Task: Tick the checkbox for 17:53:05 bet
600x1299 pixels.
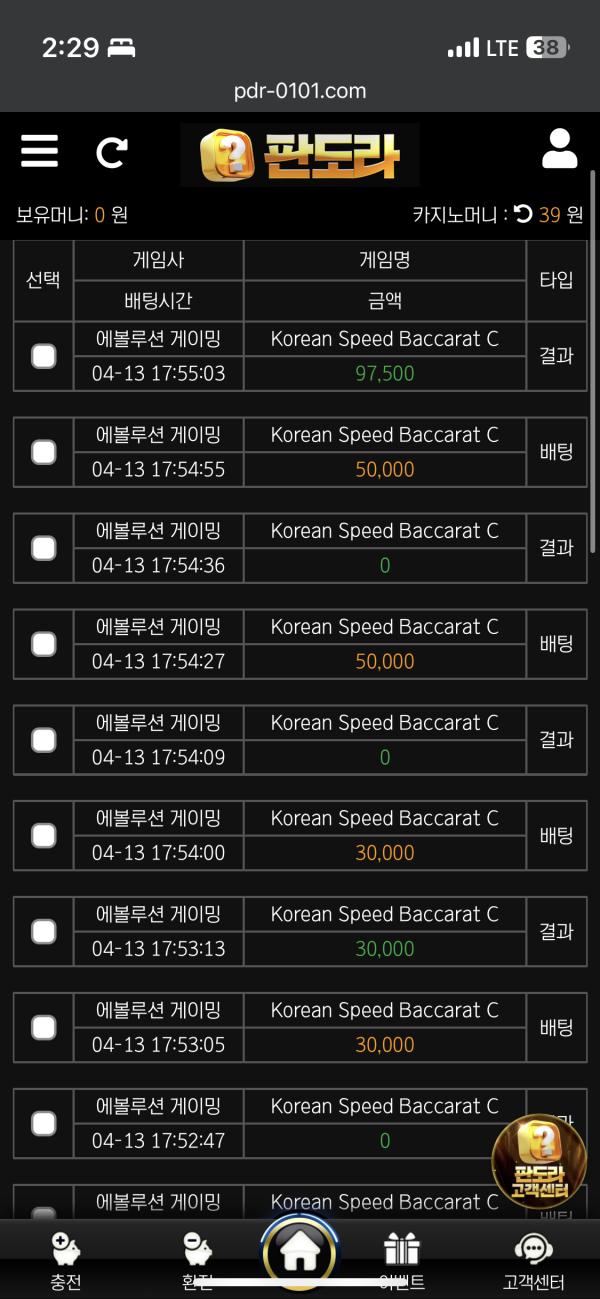Action: 44,1028
